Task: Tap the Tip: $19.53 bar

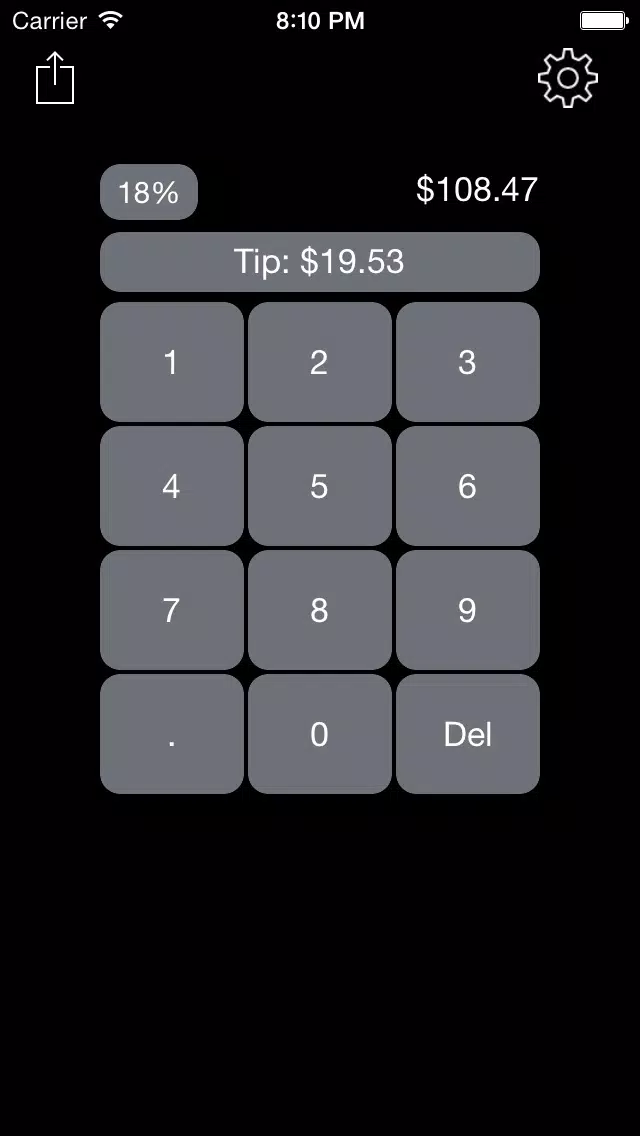Action: tap(320, 262)
